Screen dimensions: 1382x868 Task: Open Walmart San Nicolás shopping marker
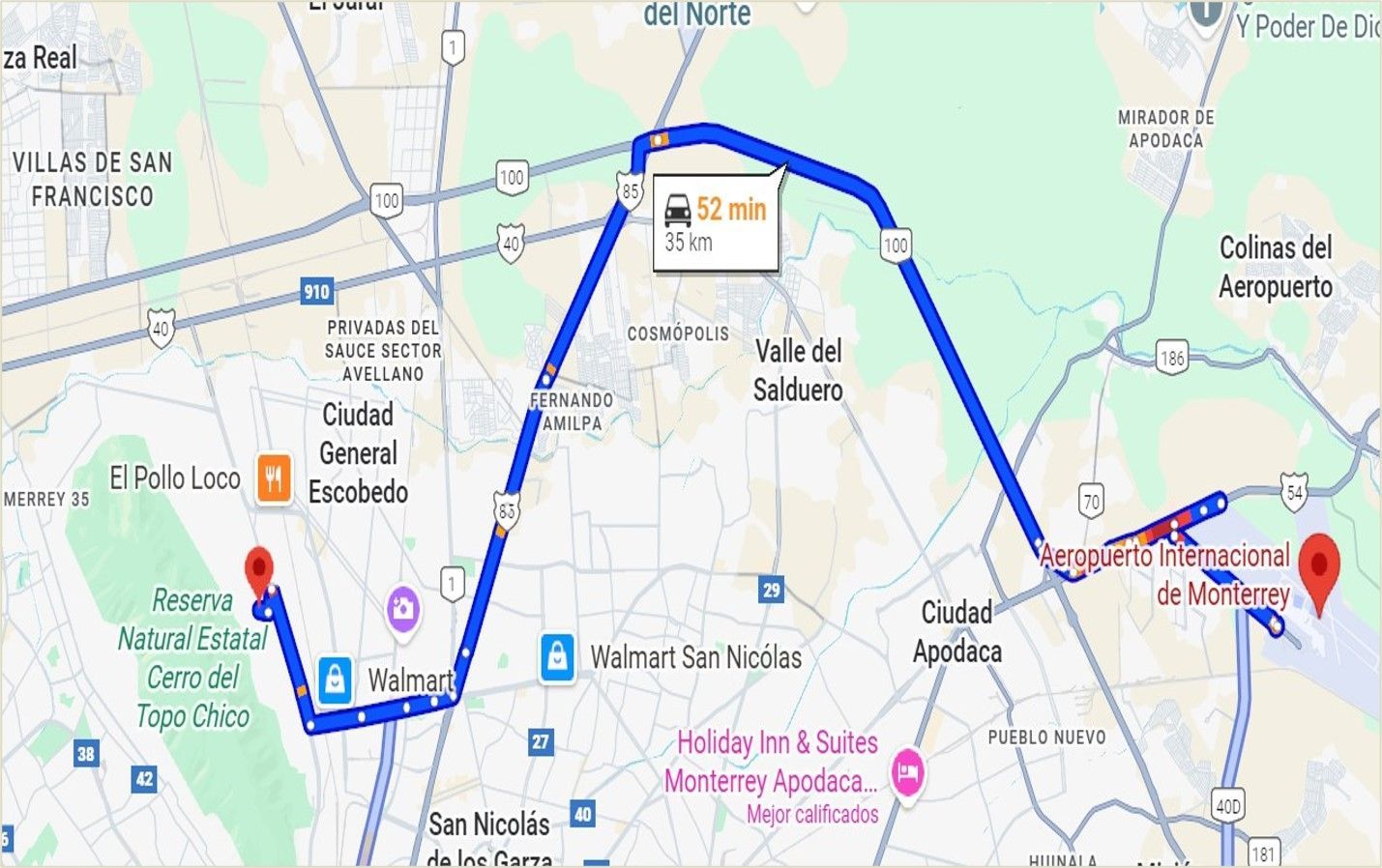pyautogui.click(x=558, y=657)
